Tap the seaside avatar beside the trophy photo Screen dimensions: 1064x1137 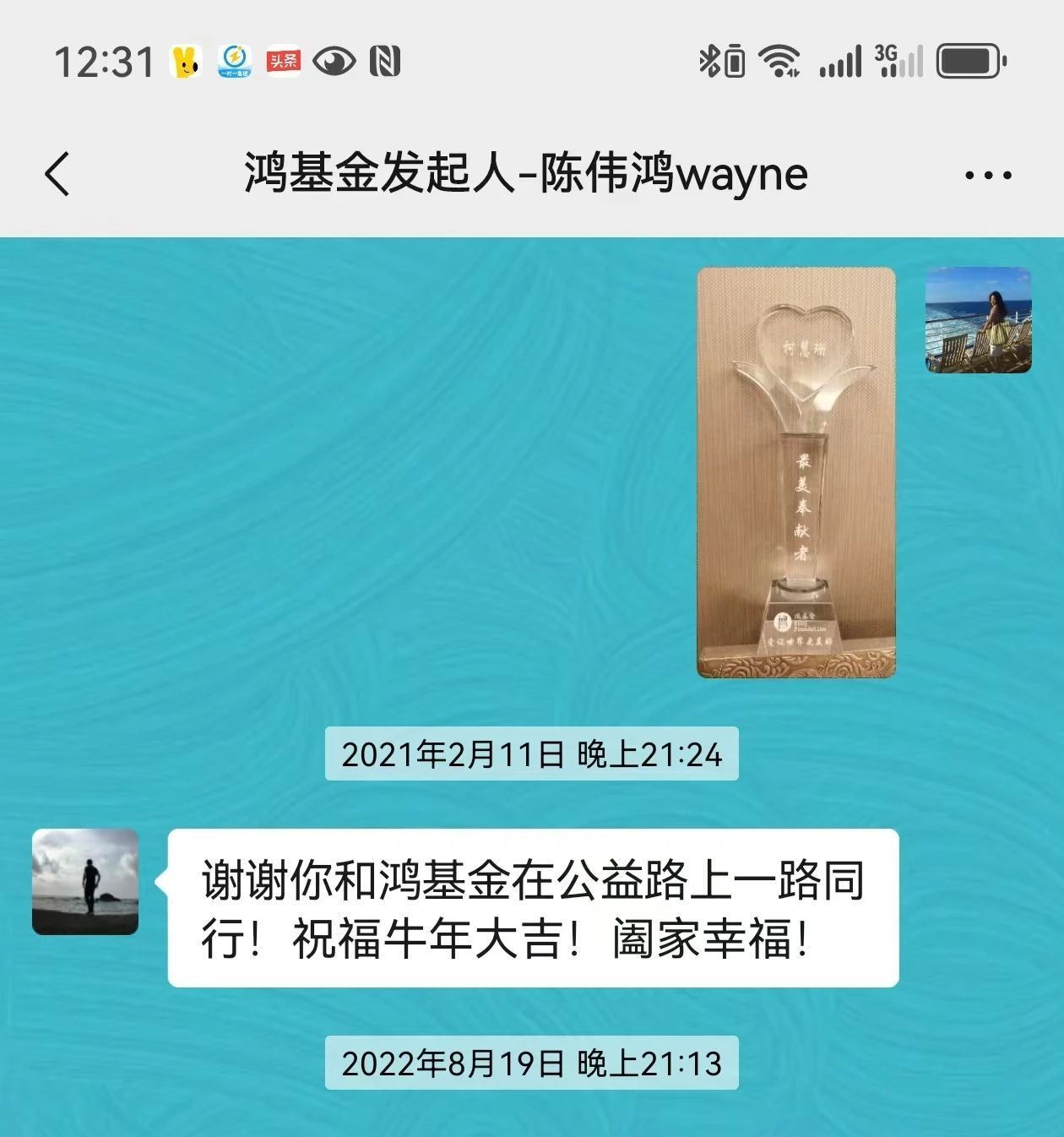click(x=979, y=322)
